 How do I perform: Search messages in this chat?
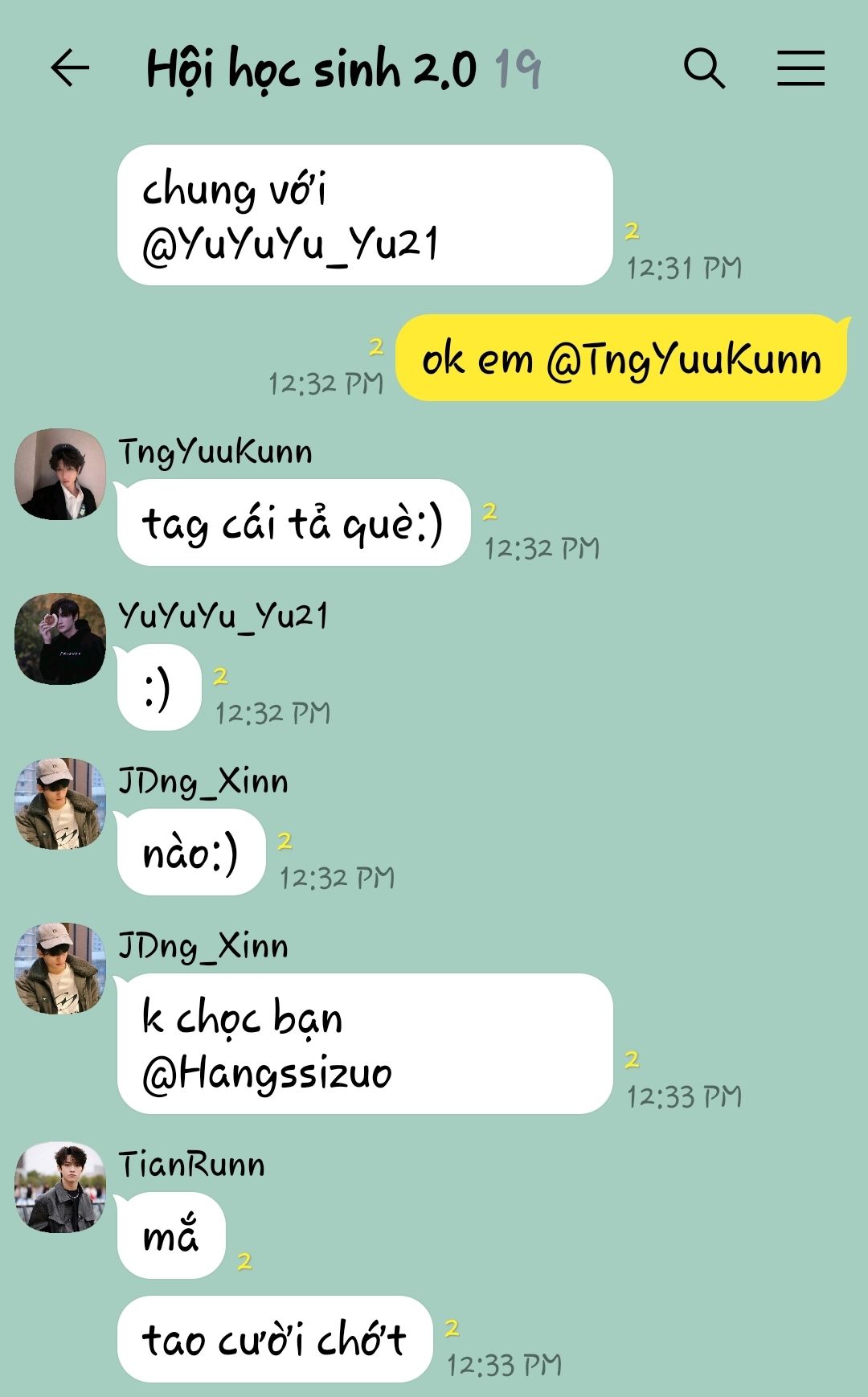pos(704,68)
